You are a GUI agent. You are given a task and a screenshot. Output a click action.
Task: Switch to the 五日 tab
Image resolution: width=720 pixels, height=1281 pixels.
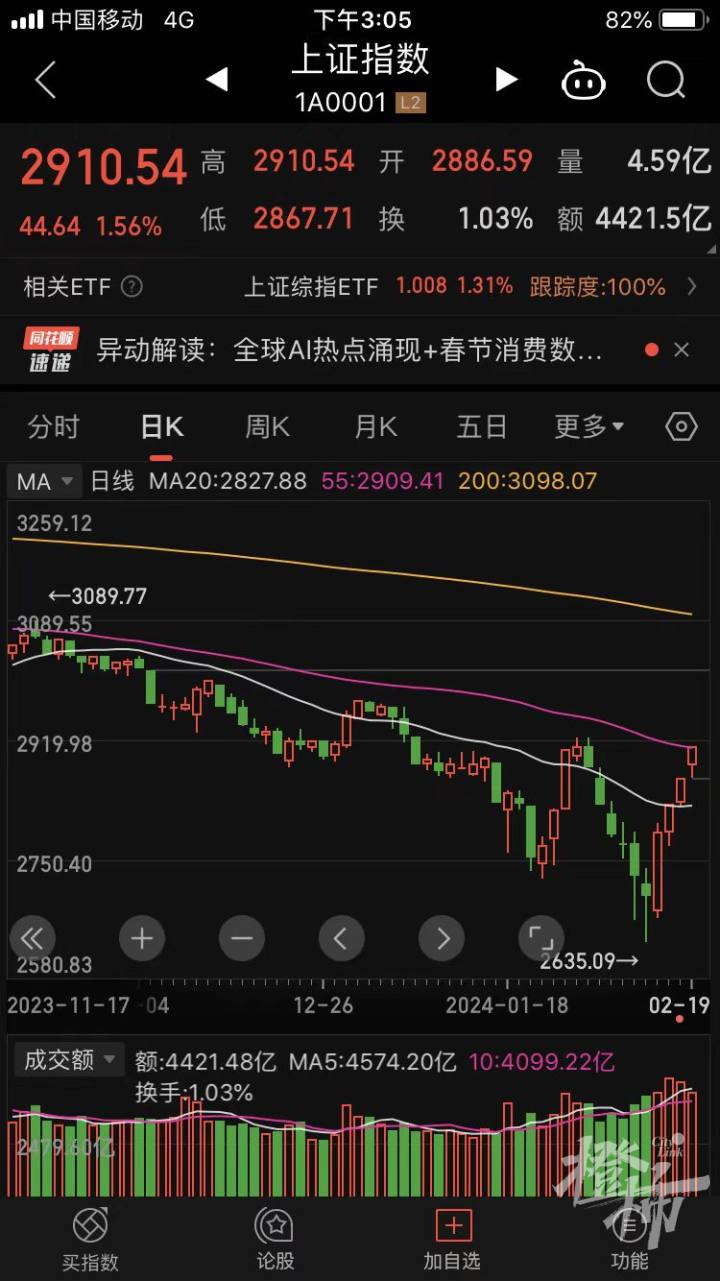click(482, 427)
